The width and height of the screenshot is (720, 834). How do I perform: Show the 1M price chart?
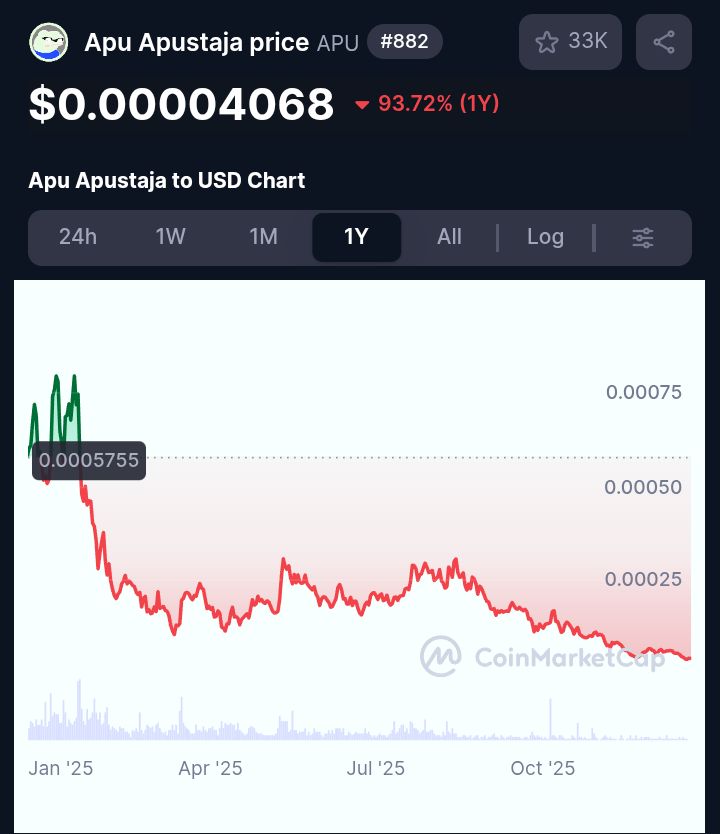tap(263, 237)
